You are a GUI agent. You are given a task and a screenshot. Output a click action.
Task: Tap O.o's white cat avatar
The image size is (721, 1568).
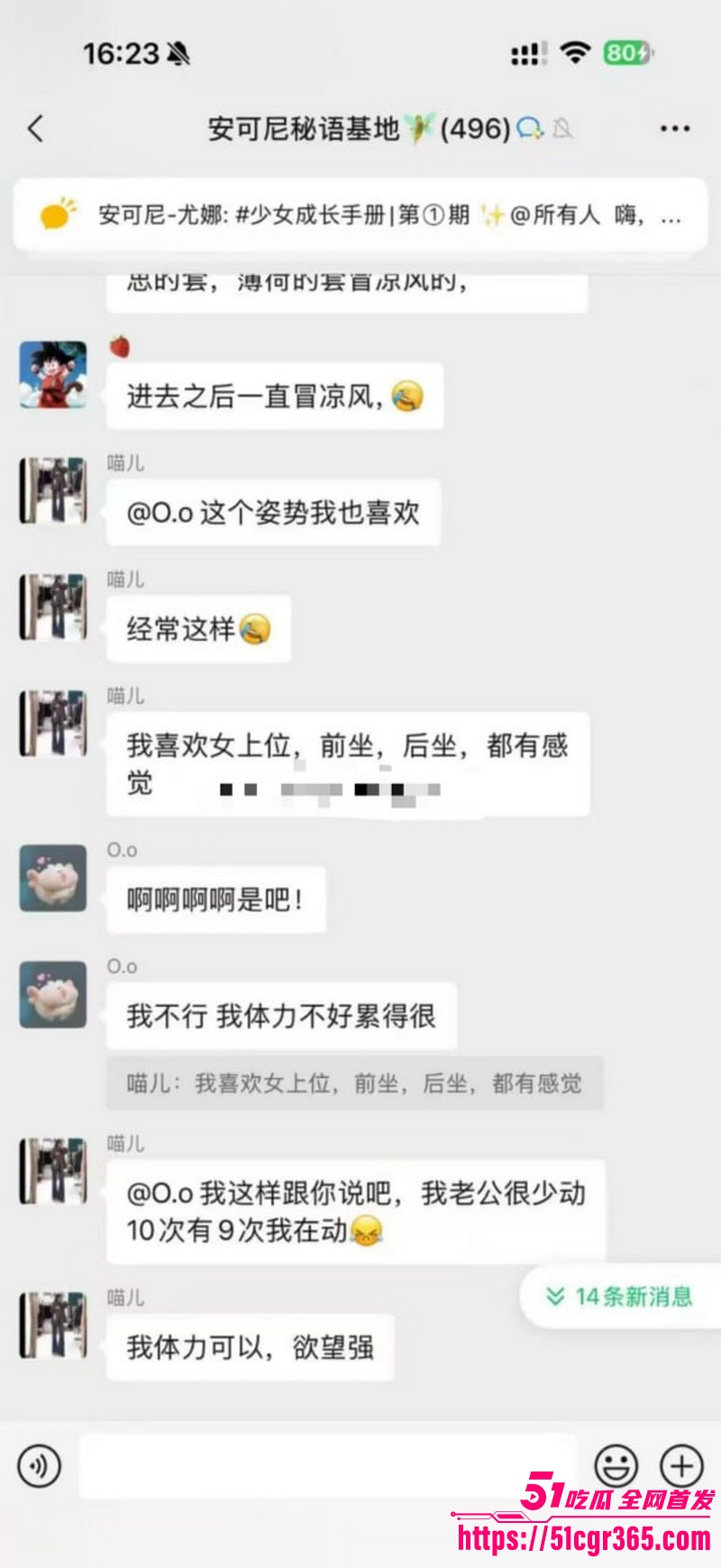[x=51, y=882]
